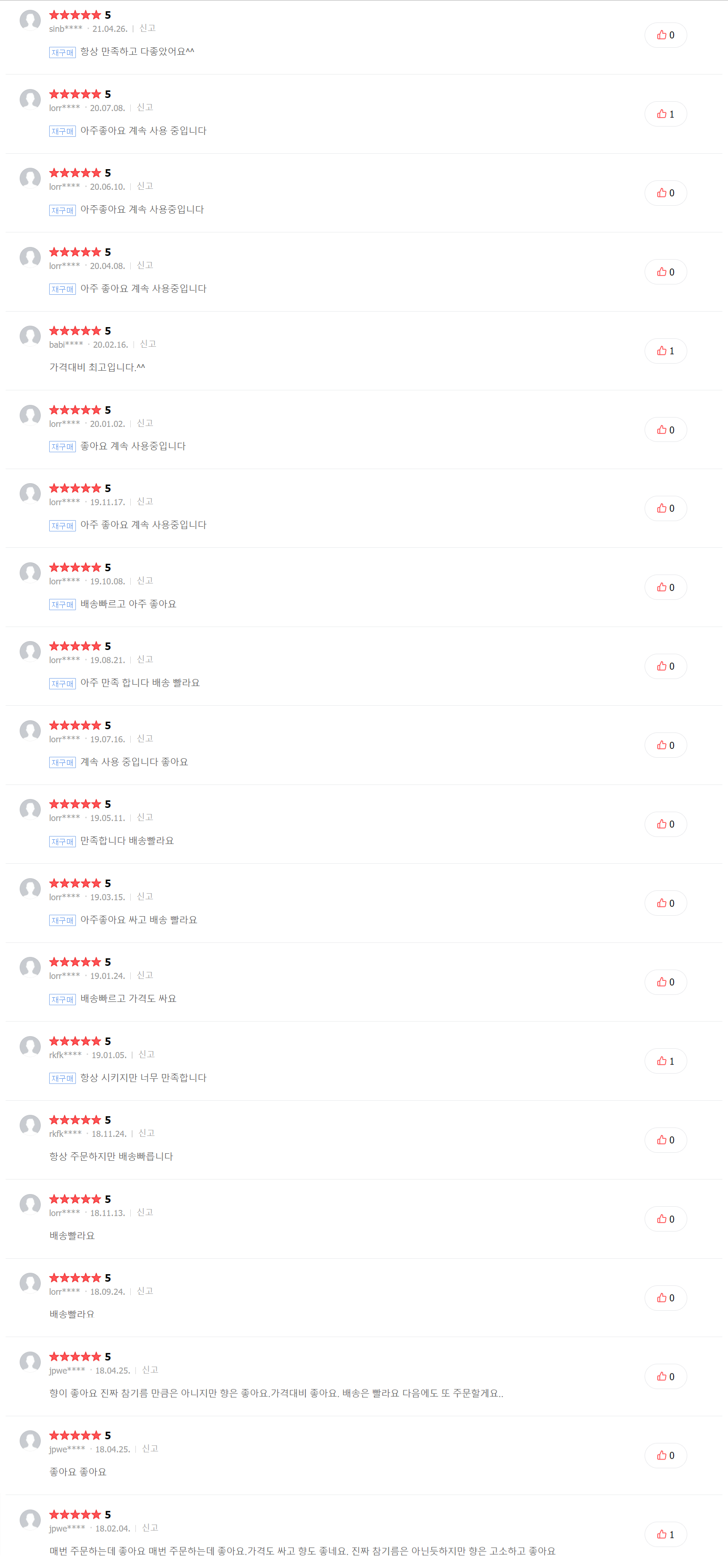Like the sinb**** review dated 21.04.26

coord(665,35)
